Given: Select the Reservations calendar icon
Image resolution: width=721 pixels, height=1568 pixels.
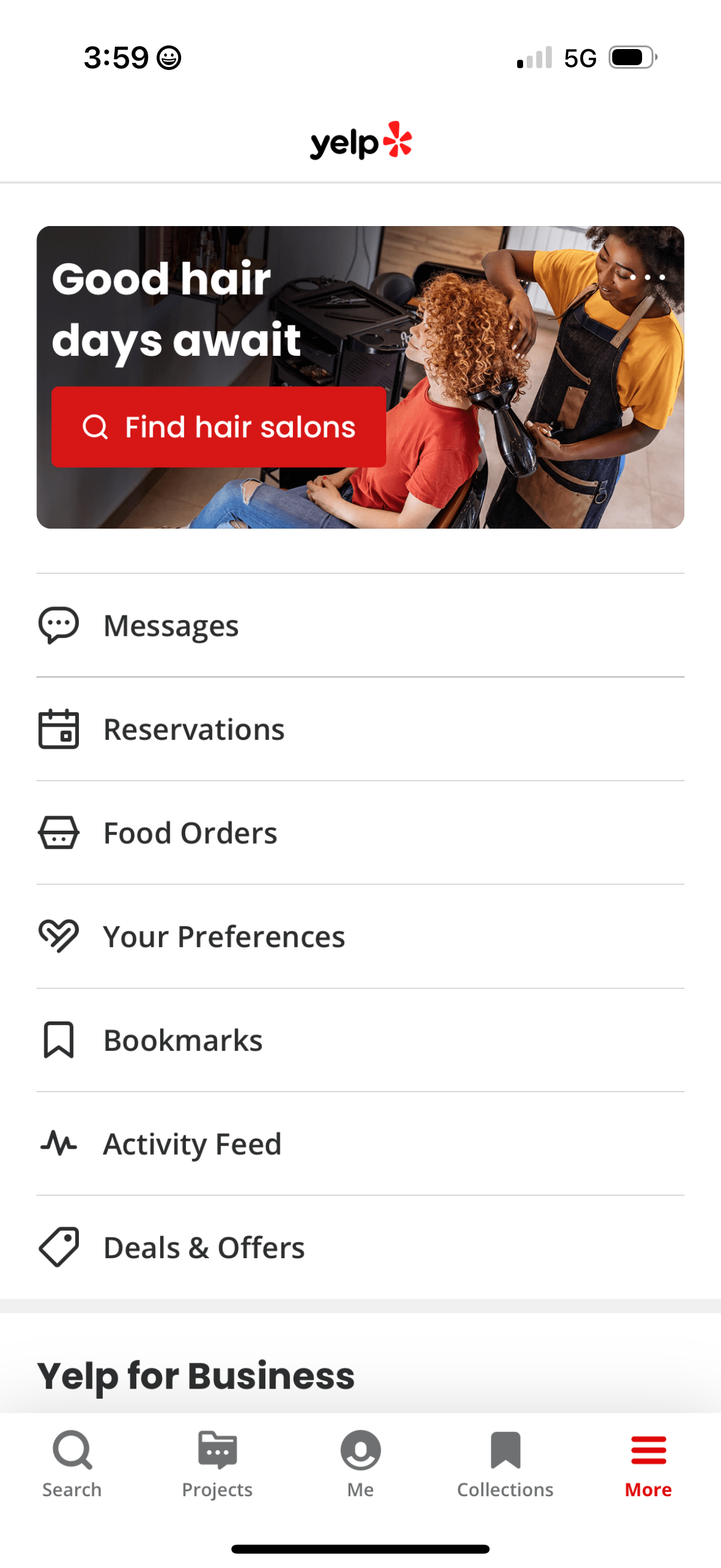Looking at the screenshot, I should 59,729.
